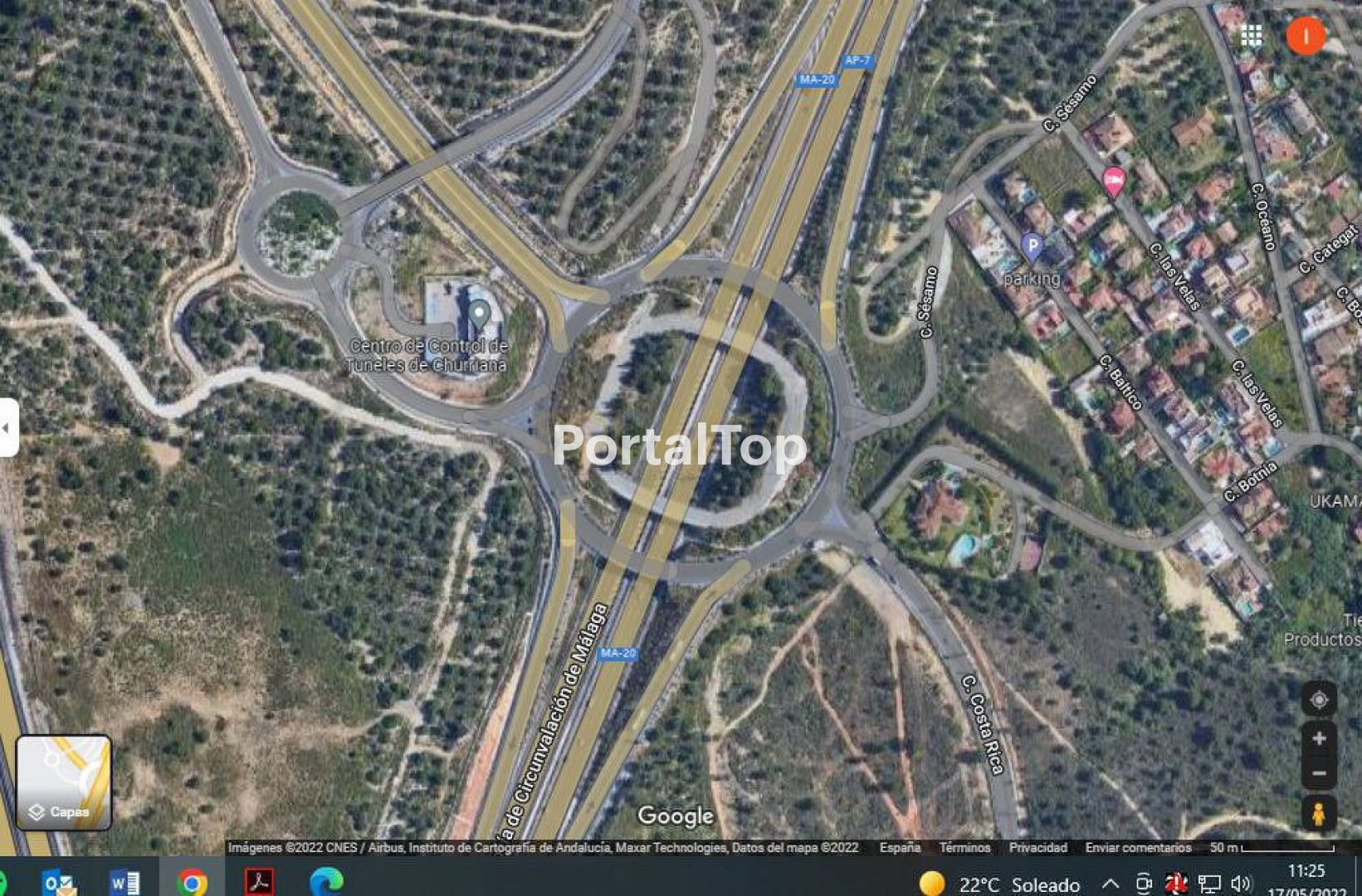Viewport: 1362px width, 896px height.
Task: Open the España region link
Action: [900, 847]
